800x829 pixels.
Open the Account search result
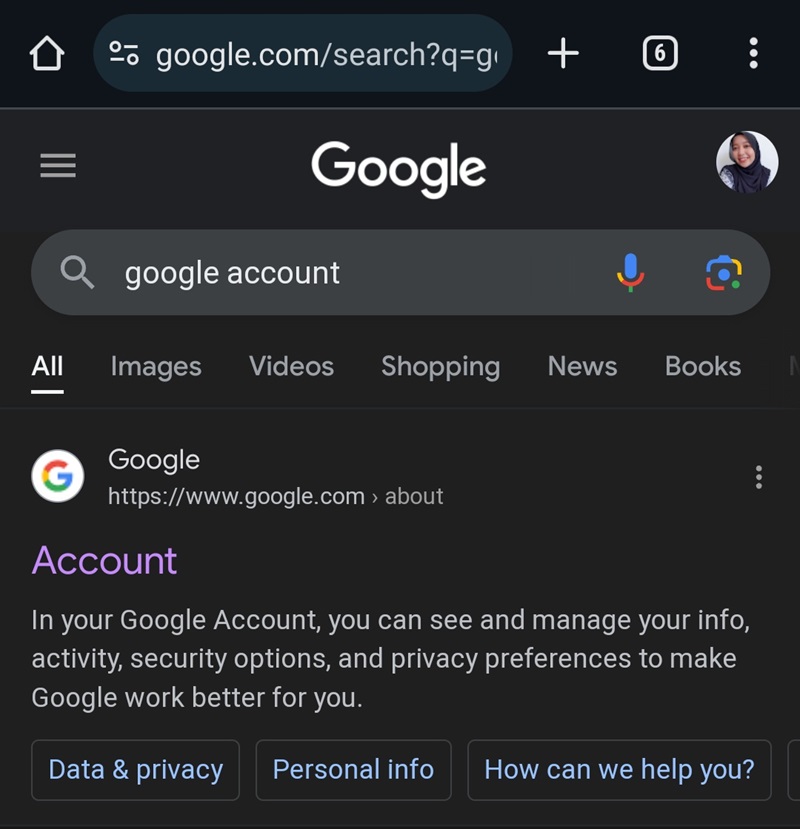click(105, 560)
